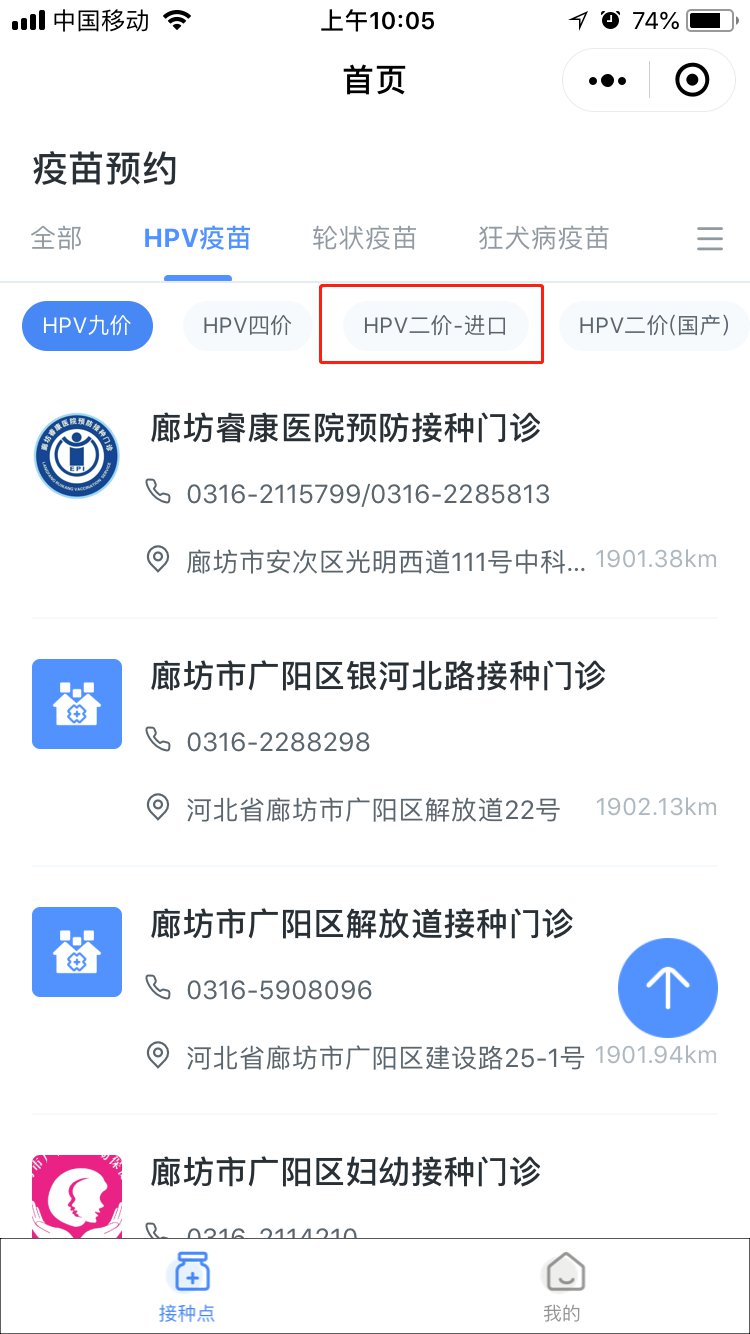Open 廊坊市广阳区妇幼接种门诊

345,1170
